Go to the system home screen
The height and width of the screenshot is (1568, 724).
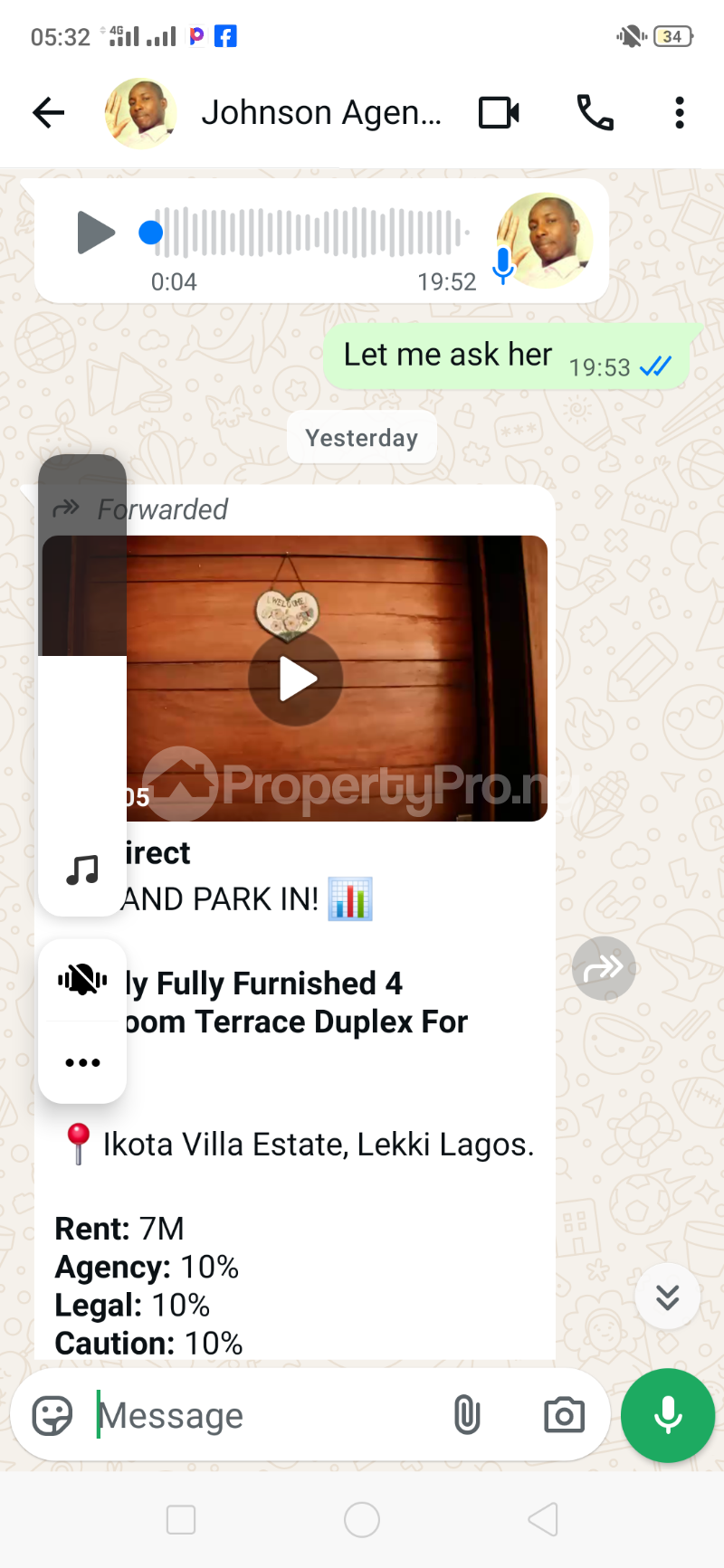362,1520
